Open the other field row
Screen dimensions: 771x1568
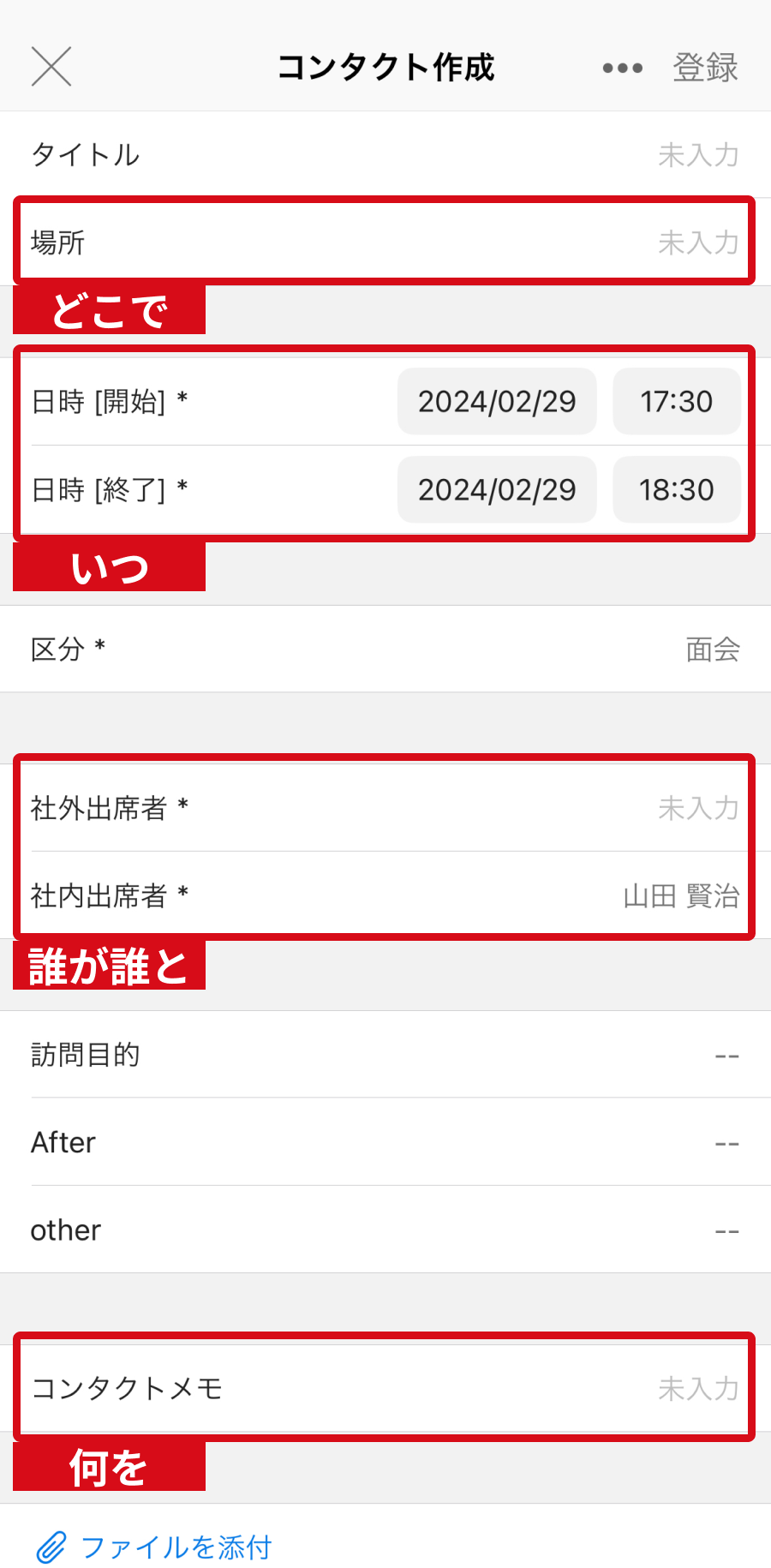coord(385,1230)
